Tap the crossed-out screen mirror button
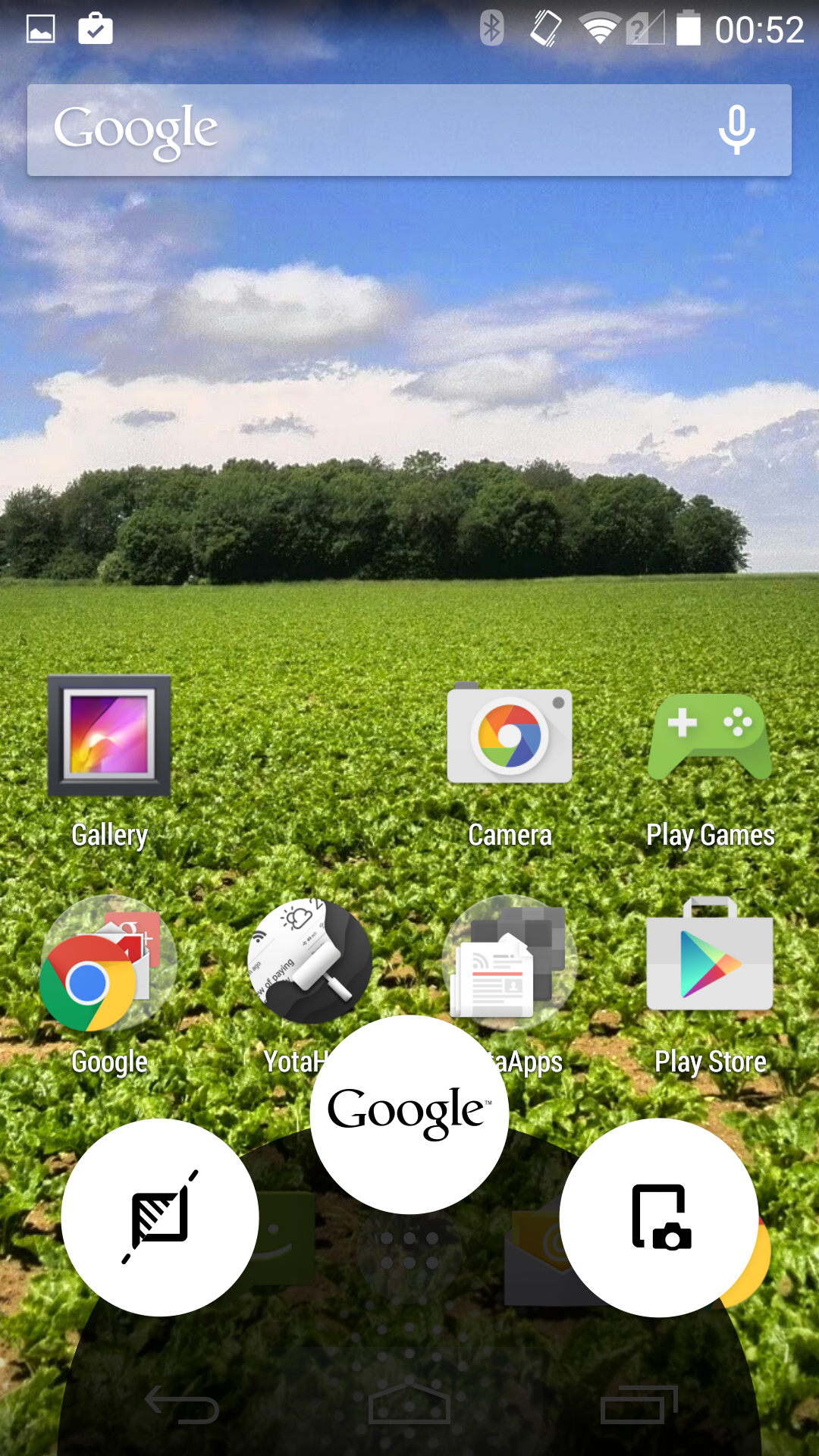This screenshot has width=819, height=1456. 160,1217
